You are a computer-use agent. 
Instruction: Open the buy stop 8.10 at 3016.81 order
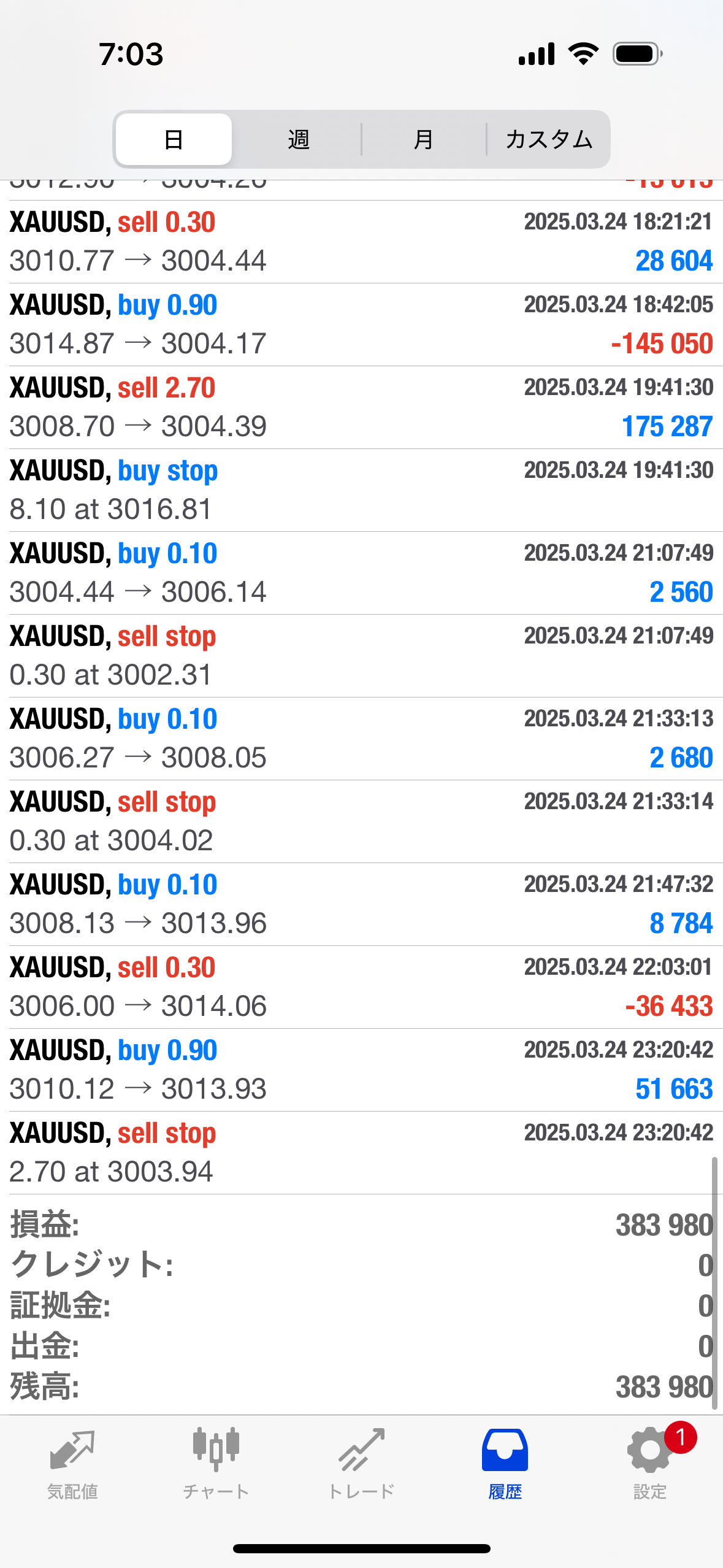click(361, 490)
